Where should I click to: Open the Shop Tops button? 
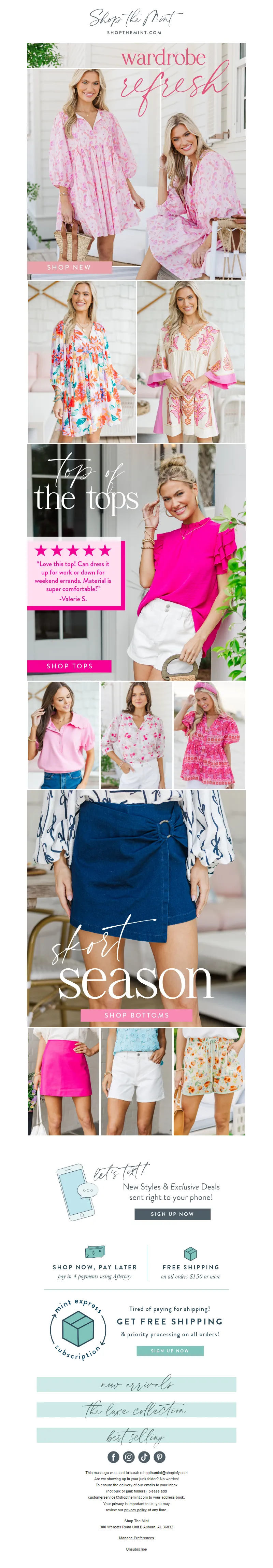point(69,666)
